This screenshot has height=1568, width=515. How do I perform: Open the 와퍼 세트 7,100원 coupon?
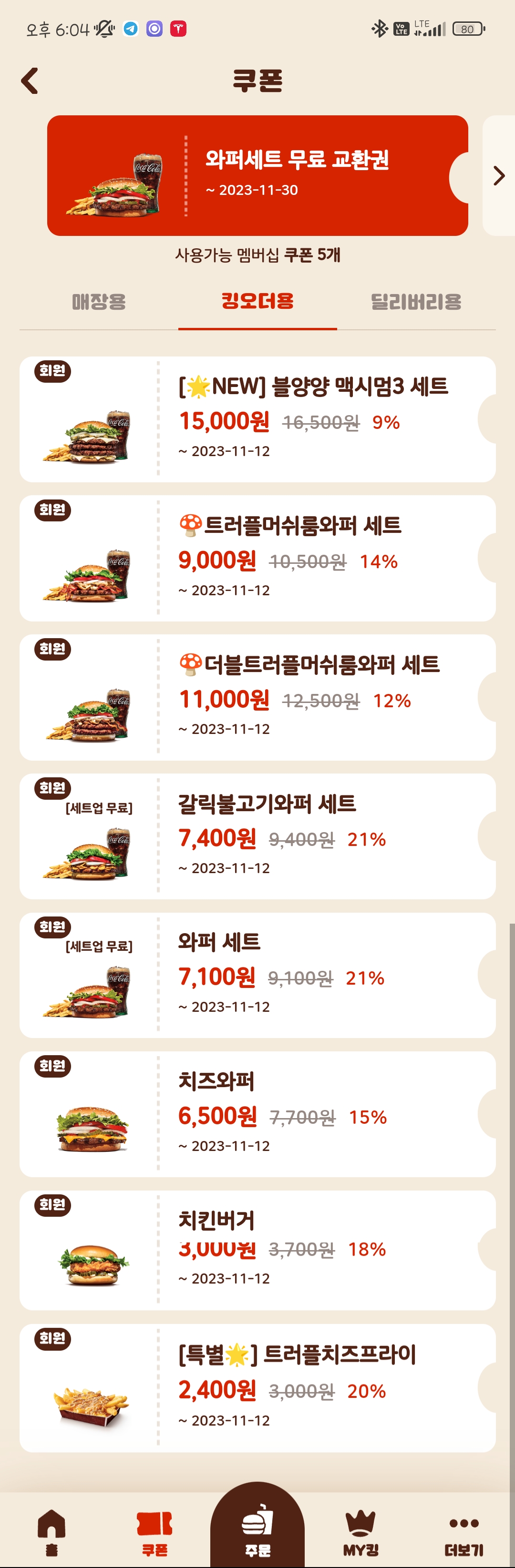tap(257, 975)
